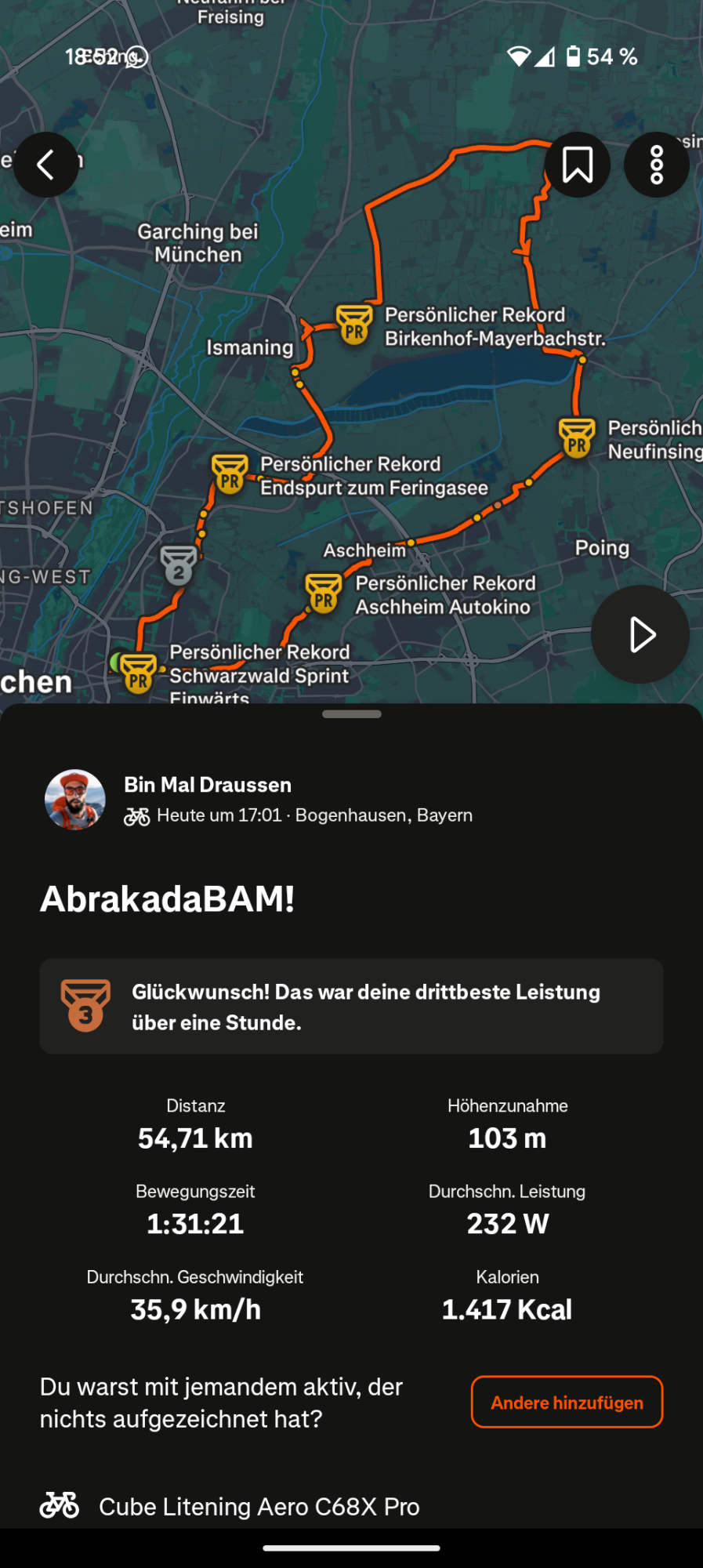This screenshot has width=703, height=1568.
Task: Open Bin Mal Draussen's profile picture
Action: click(75, 799)
